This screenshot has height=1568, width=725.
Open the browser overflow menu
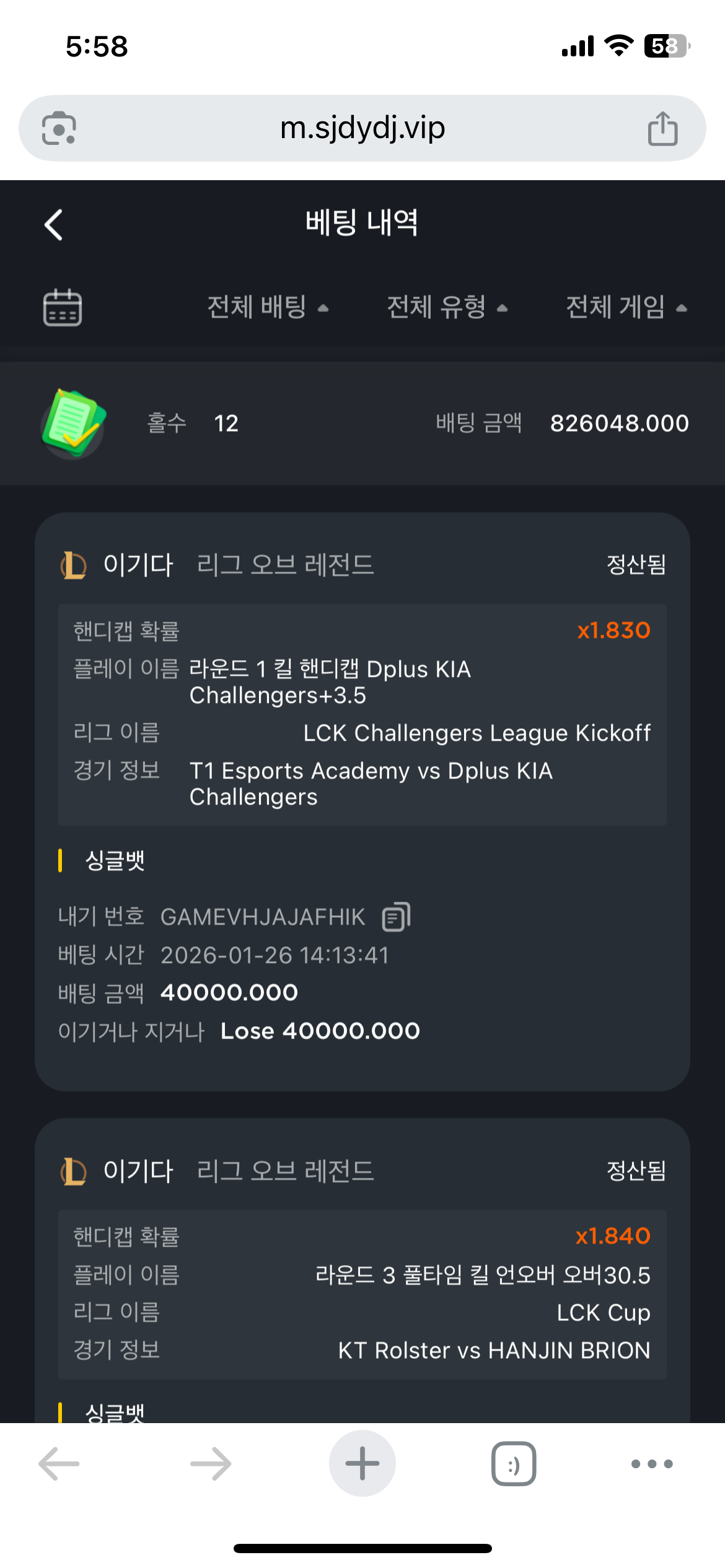pos(652,1464)
